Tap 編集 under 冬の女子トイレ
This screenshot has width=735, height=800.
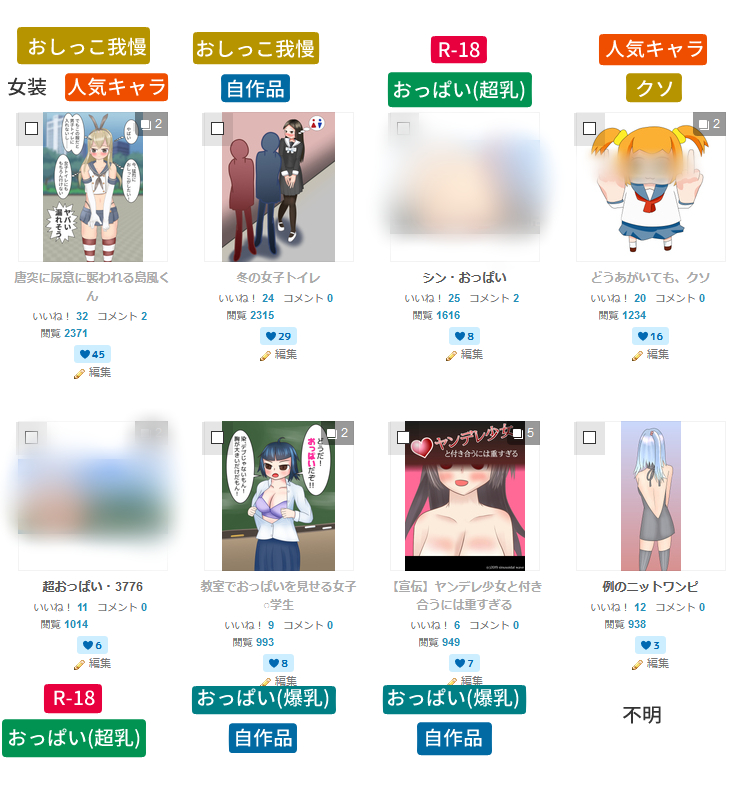(285, 354)
